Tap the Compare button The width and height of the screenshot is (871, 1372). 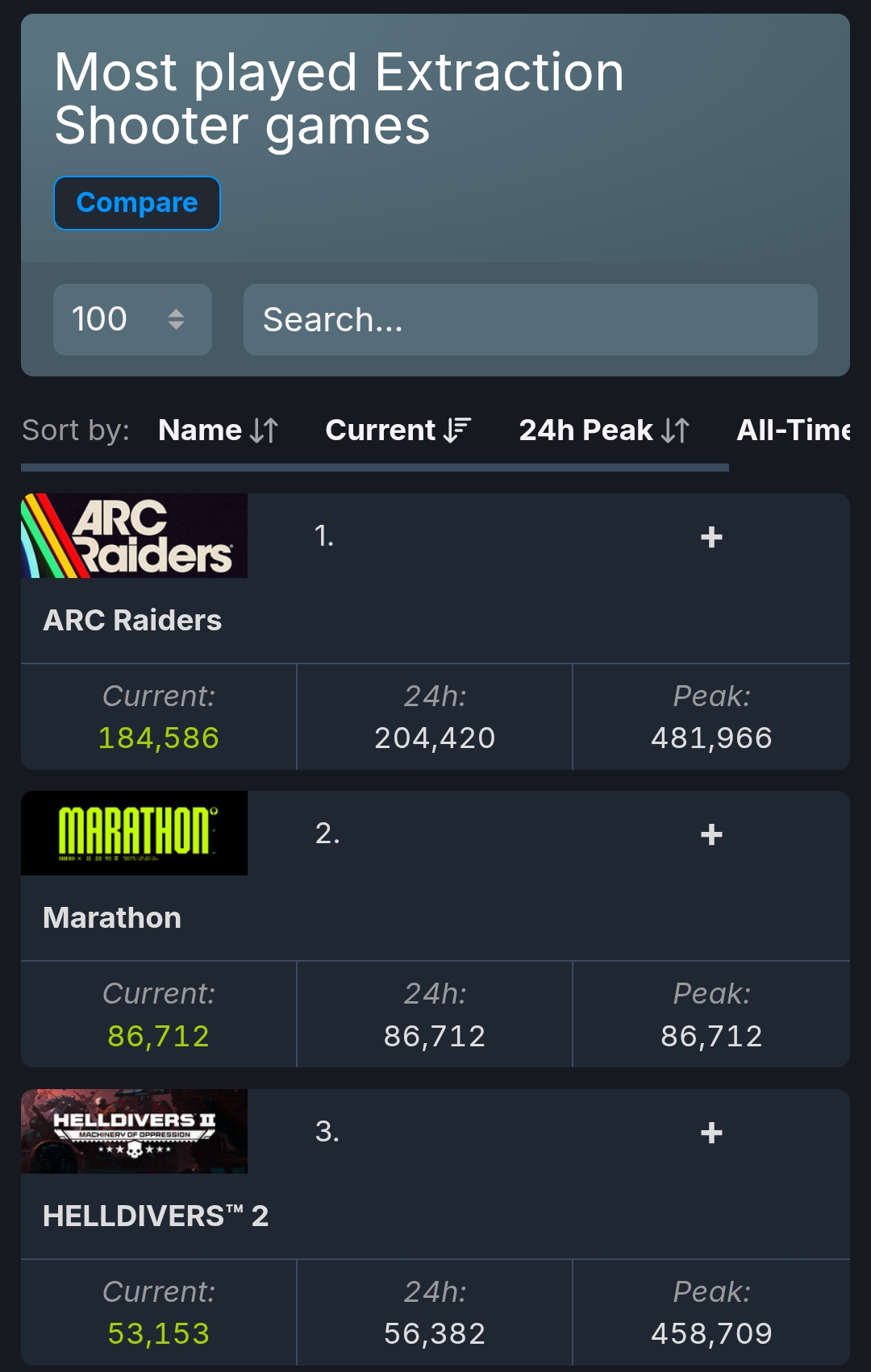pyautogui.click(x=136, y=203)
